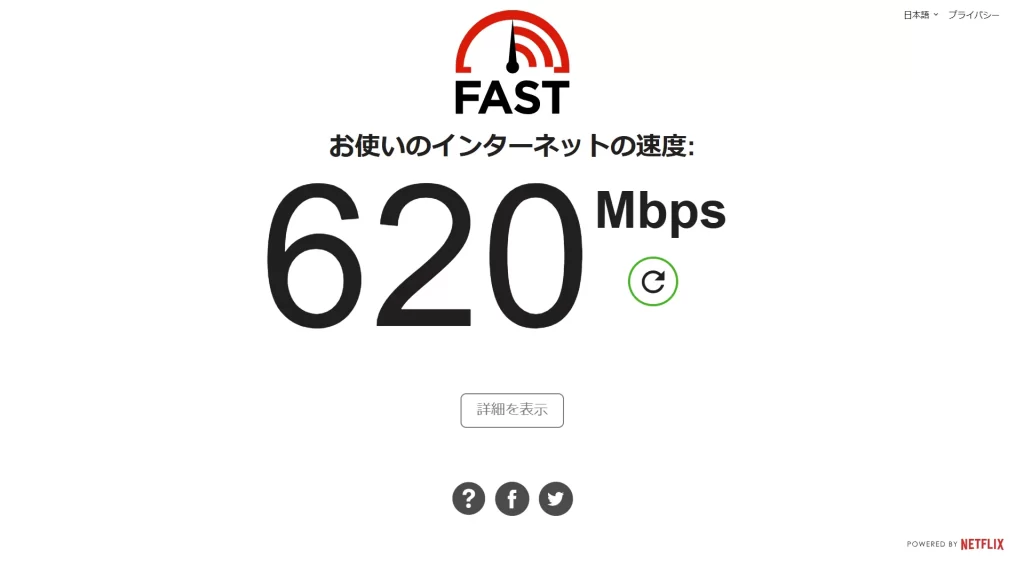Open the help question mark icon
The image size is (1024, 565).
468,498
